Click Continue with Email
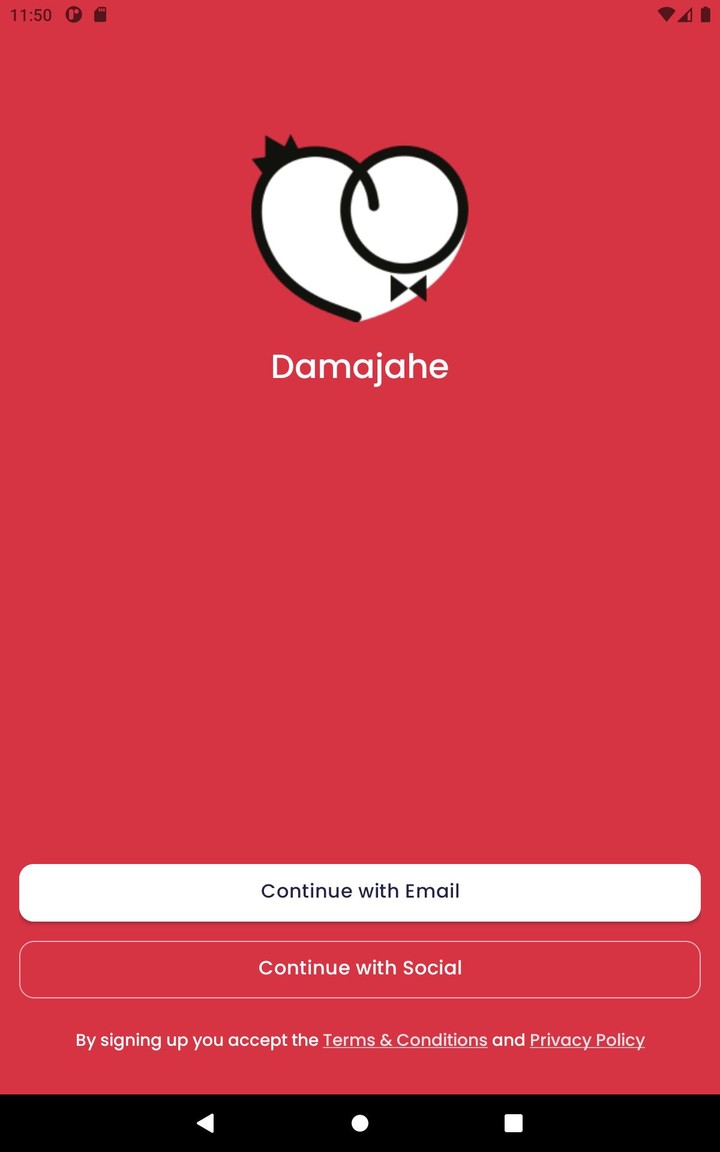 (360, 891)
